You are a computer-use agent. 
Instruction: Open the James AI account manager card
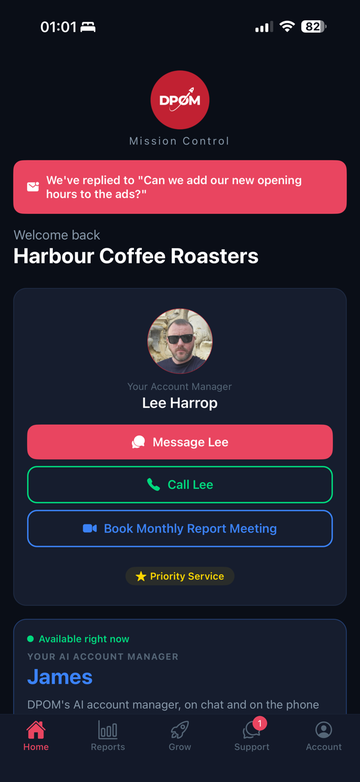180,667
